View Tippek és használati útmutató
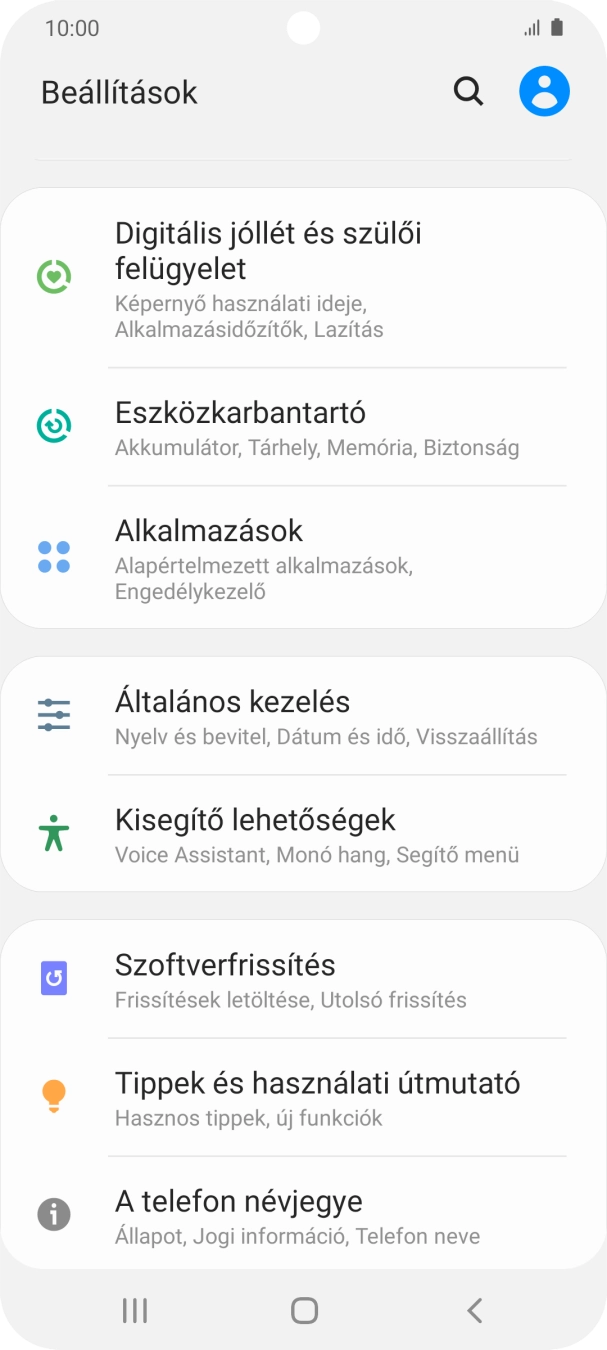This screenshot has height=1350, width=607. (x=303, y=1097)
